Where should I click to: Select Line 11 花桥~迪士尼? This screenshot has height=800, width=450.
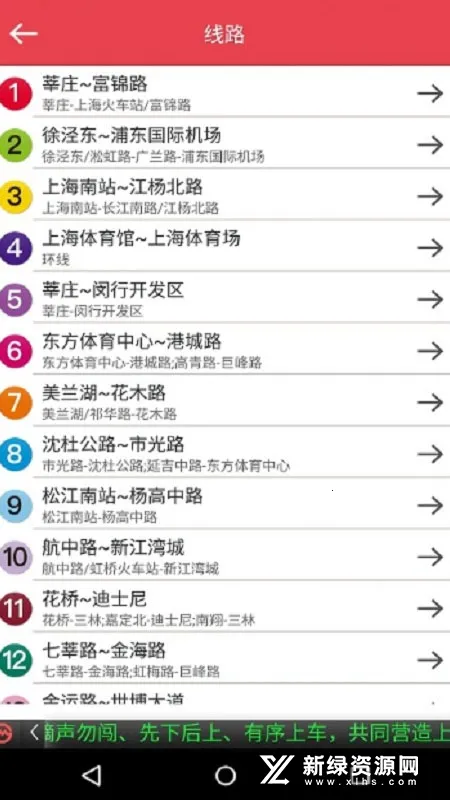click(225, 607)
